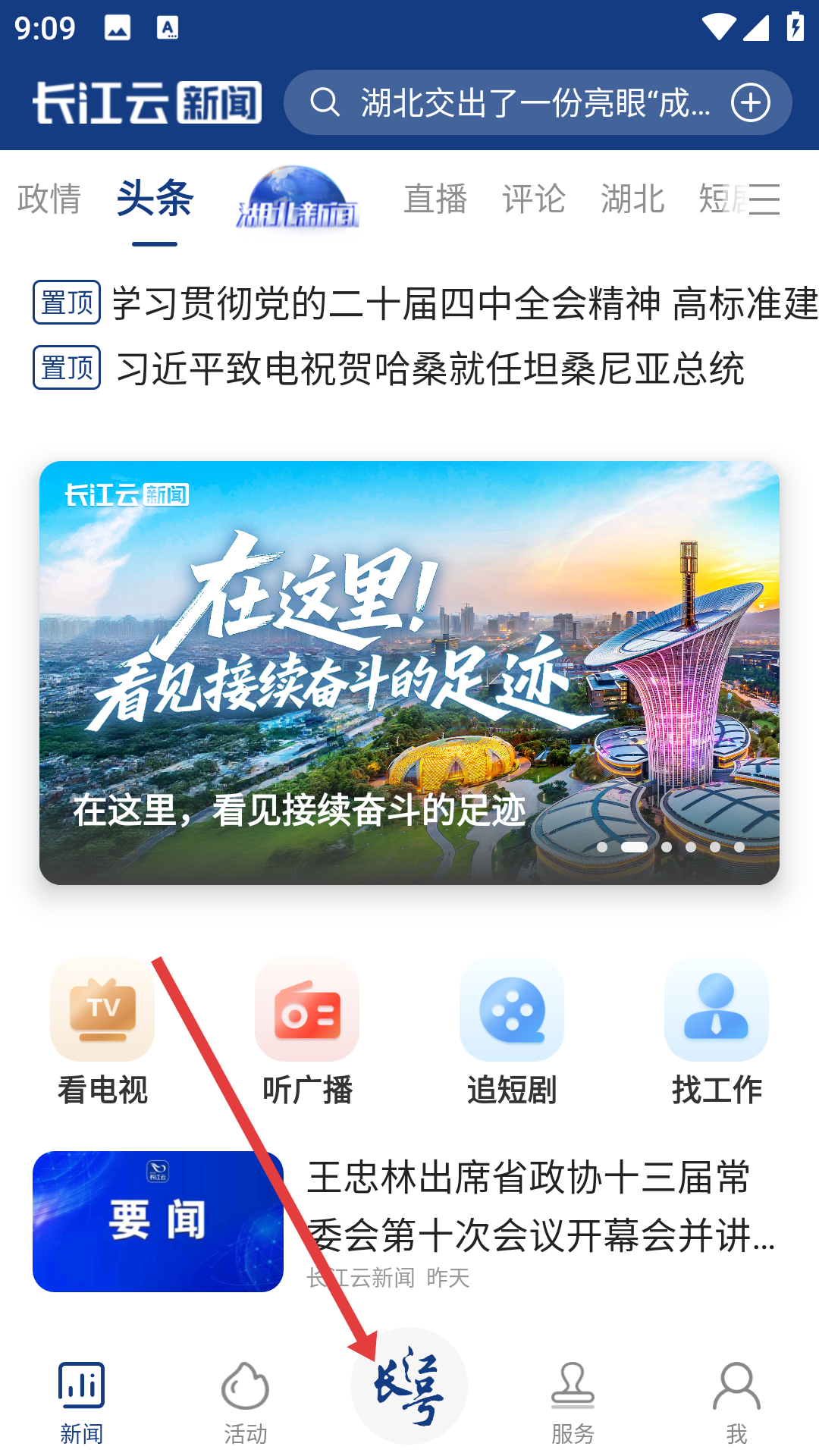Open 找工作 job shortcut
Image resolution: width=819 pixels, height=1456 pixels.
point(717,1031)
